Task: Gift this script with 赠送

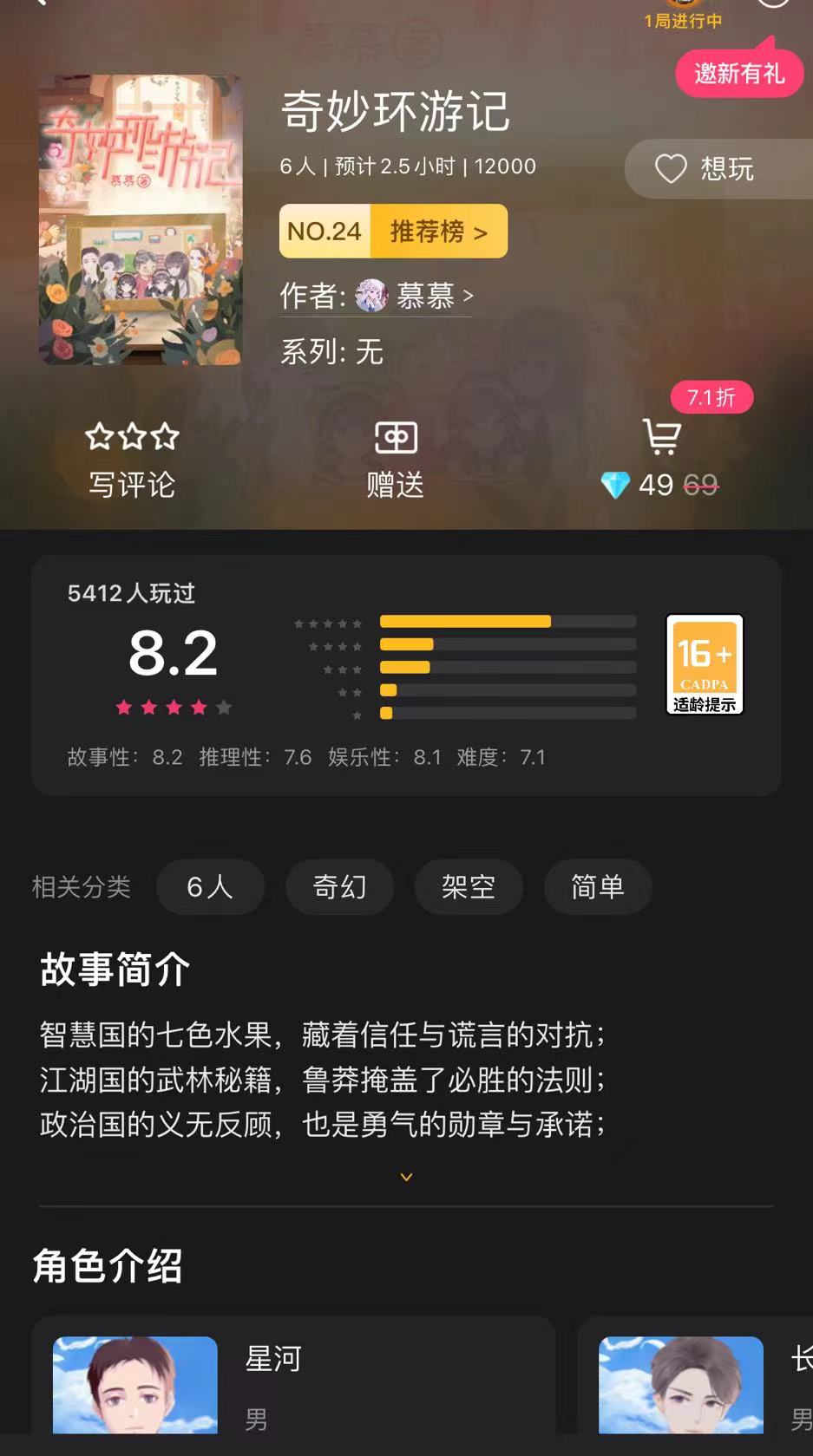Action: pyautogui.click(x=396, y=461)
